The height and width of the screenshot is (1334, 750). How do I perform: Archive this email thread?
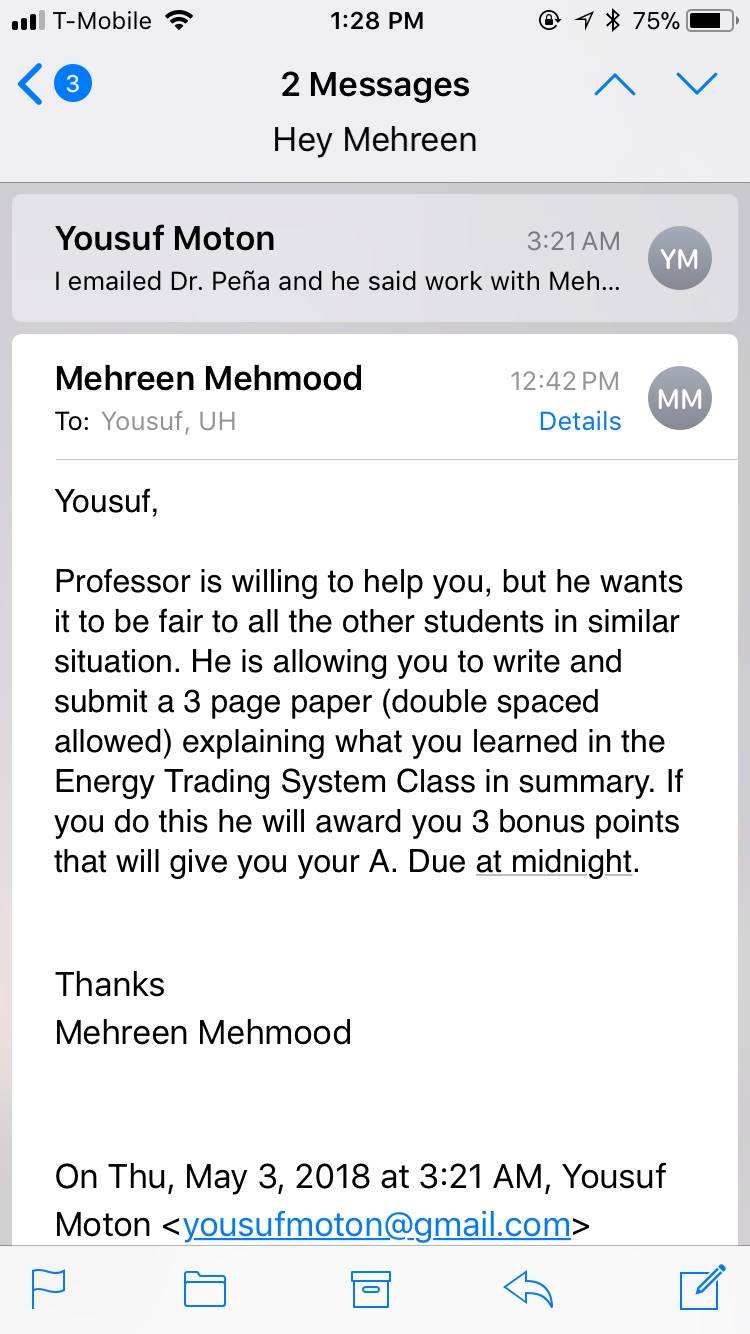point(370,1289)
